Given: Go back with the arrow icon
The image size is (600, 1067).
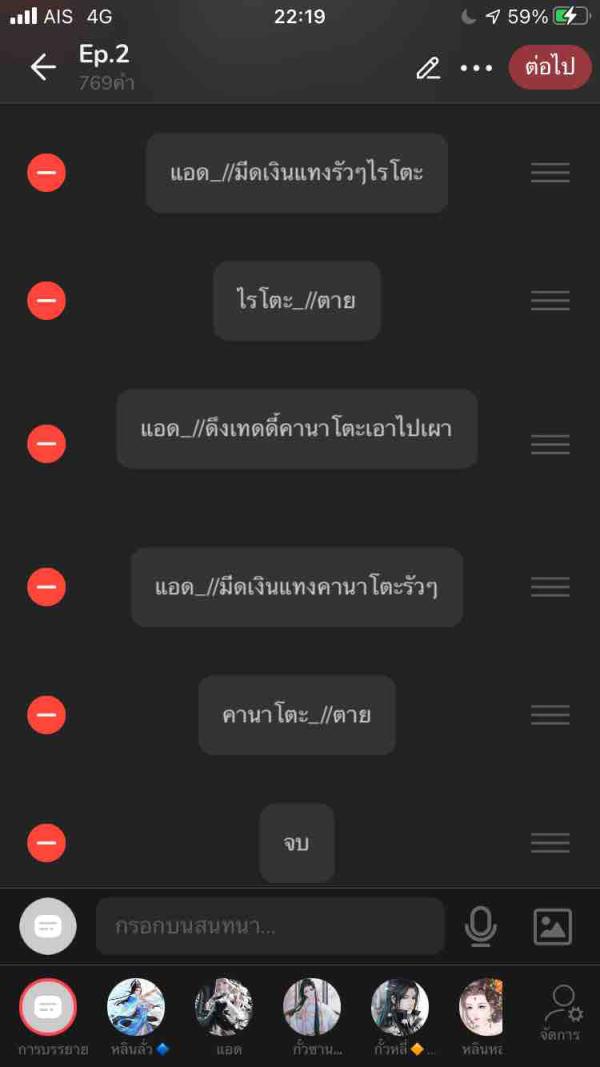Looking at the screenshot, I should [43, 67].
